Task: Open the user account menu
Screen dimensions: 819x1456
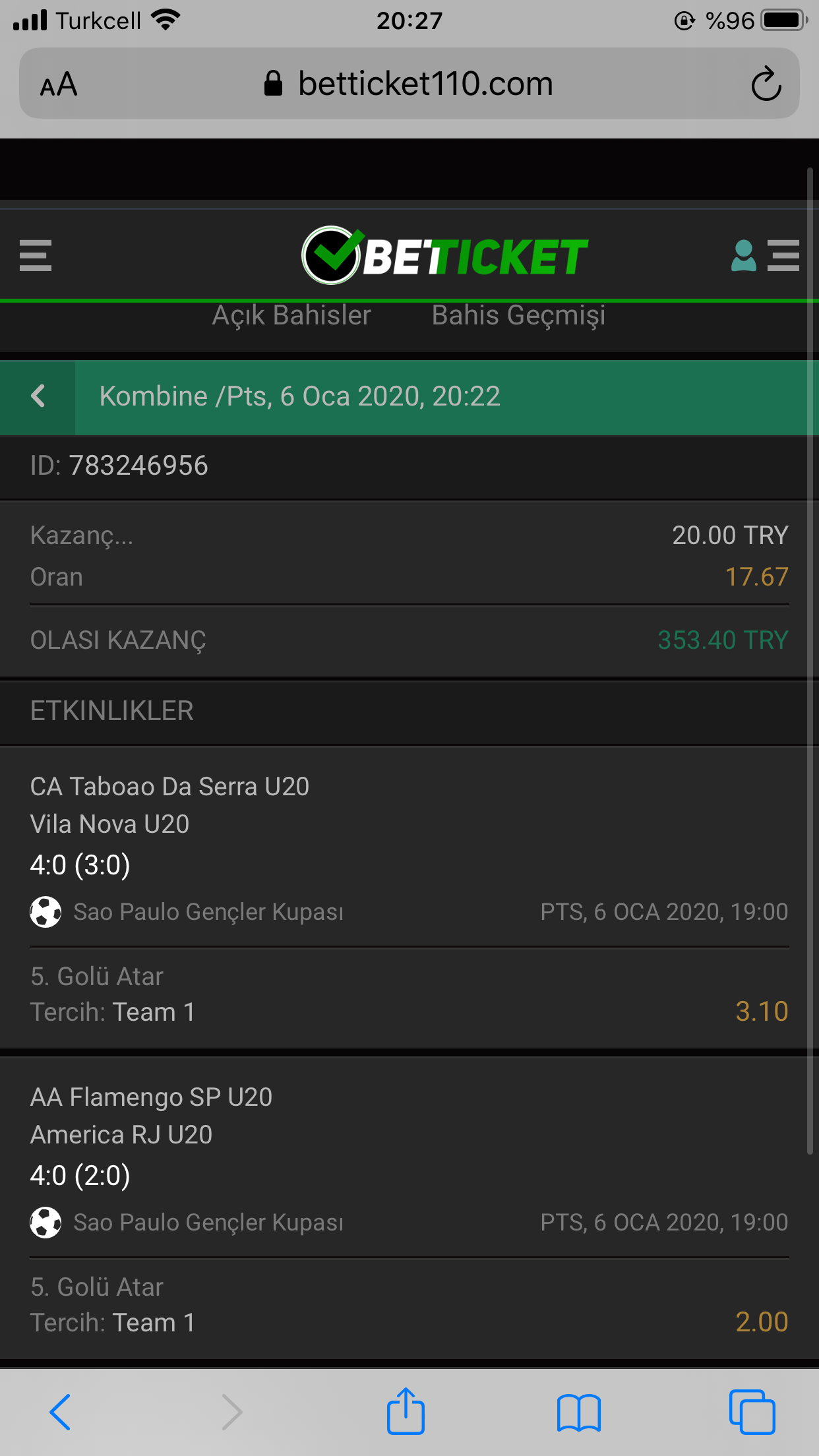Action: [x=765, y=256]
